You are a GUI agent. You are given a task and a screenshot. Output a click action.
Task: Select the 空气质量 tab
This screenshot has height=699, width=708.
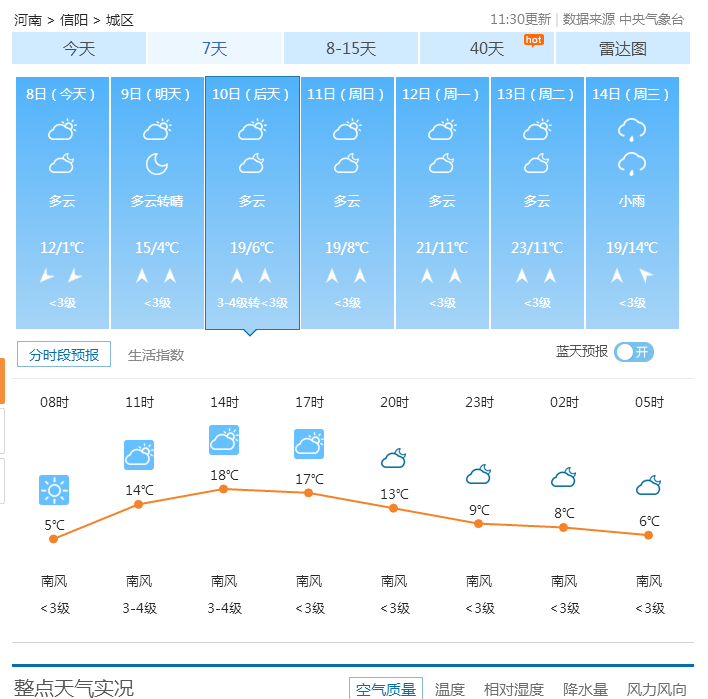386,689
